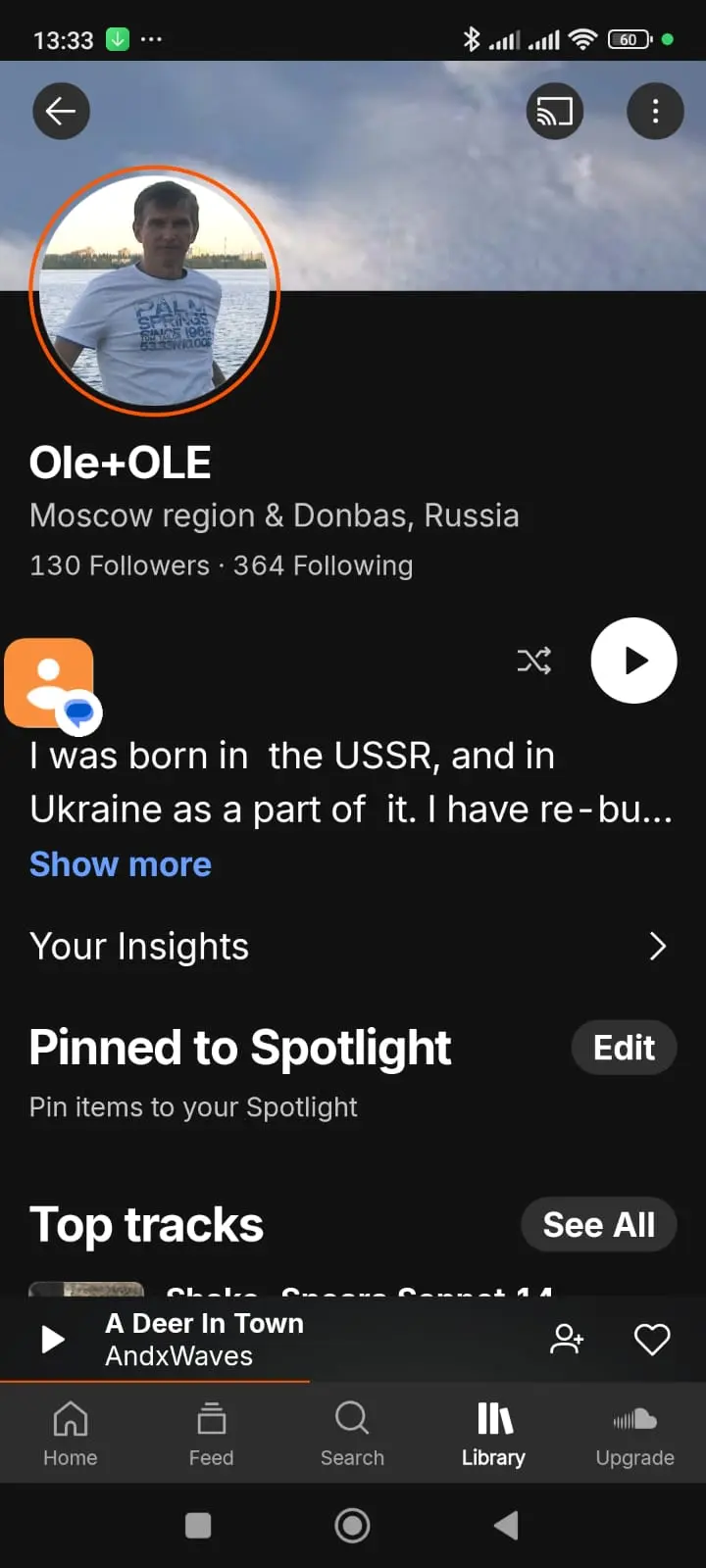The width and height of the screenshot is (706, 1568).
Task: Open the Library tab
Action: [x=493, y=1433]
